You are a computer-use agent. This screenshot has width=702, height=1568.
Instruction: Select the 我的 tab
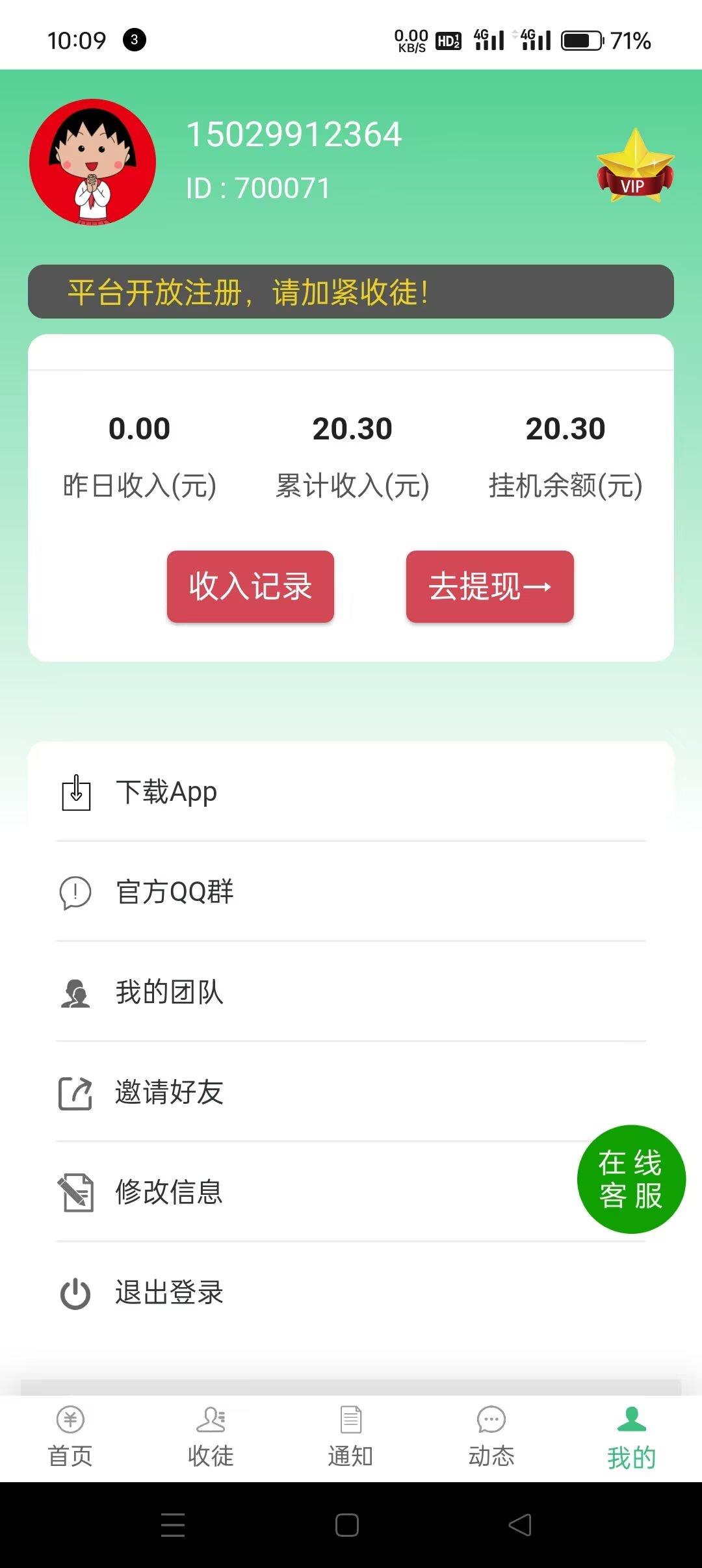coord(631,1438)
